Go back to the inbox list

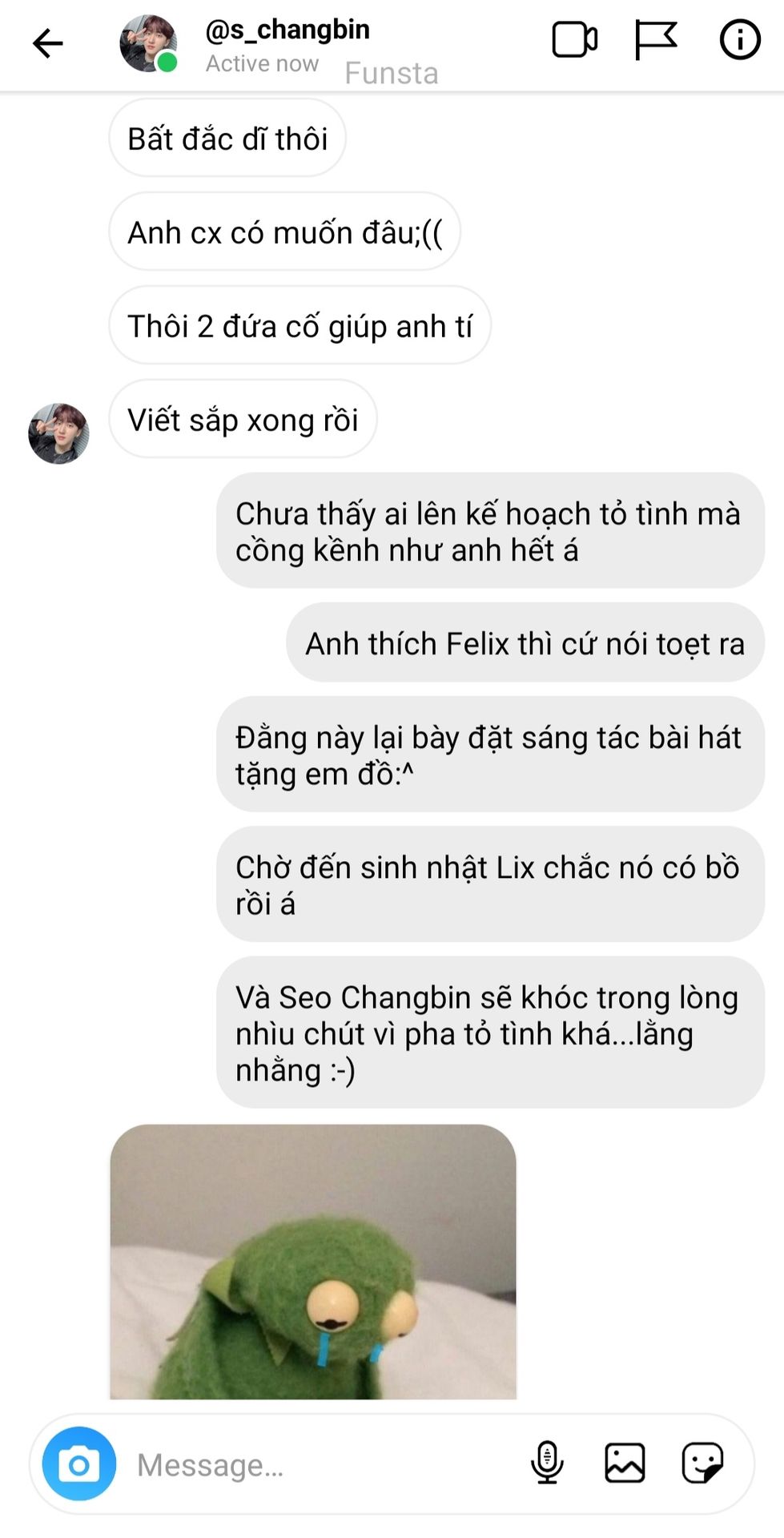pyautogui.click(x=47, y=43)
